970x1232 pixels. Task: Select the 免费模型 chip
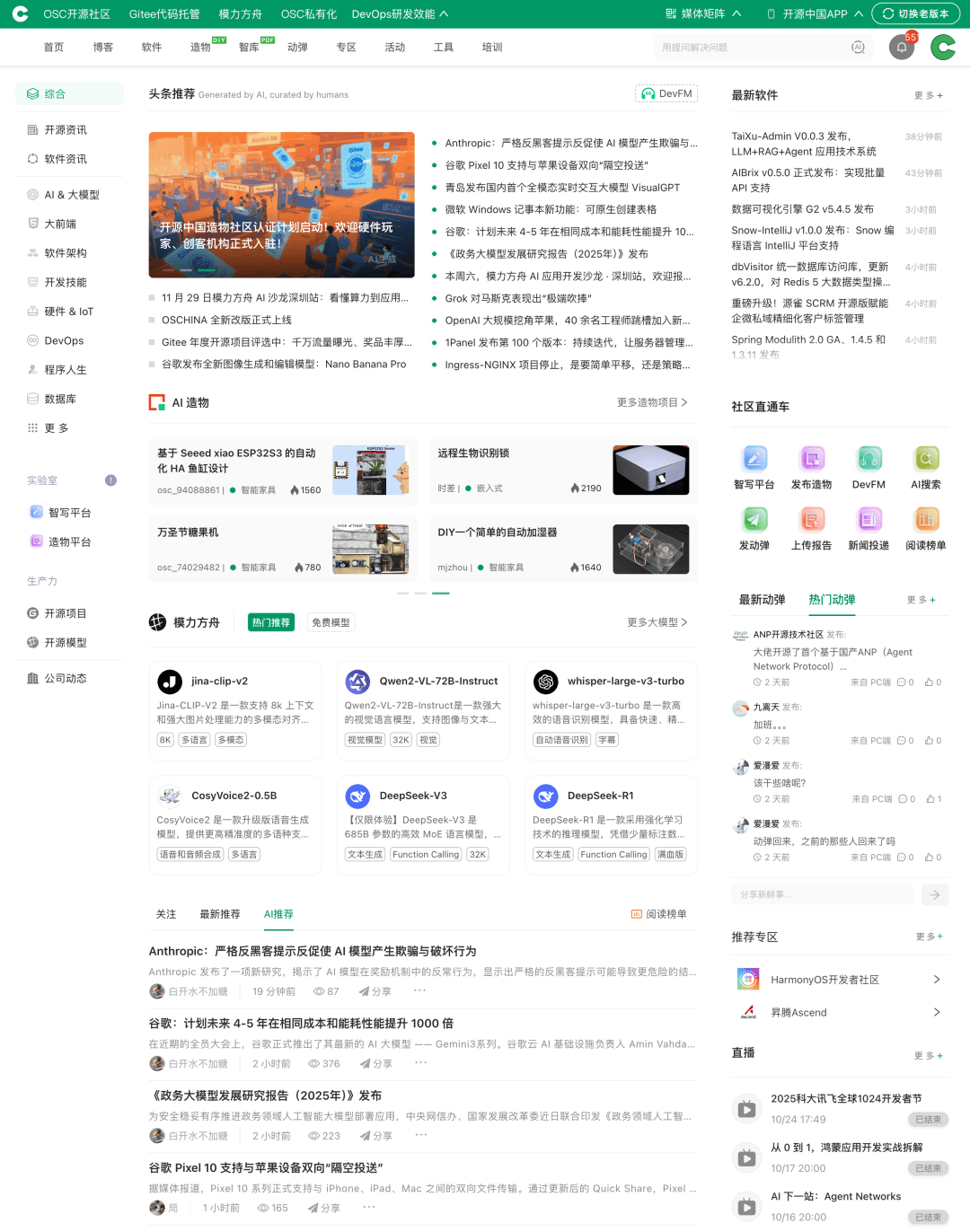click(x=331, y=622)
